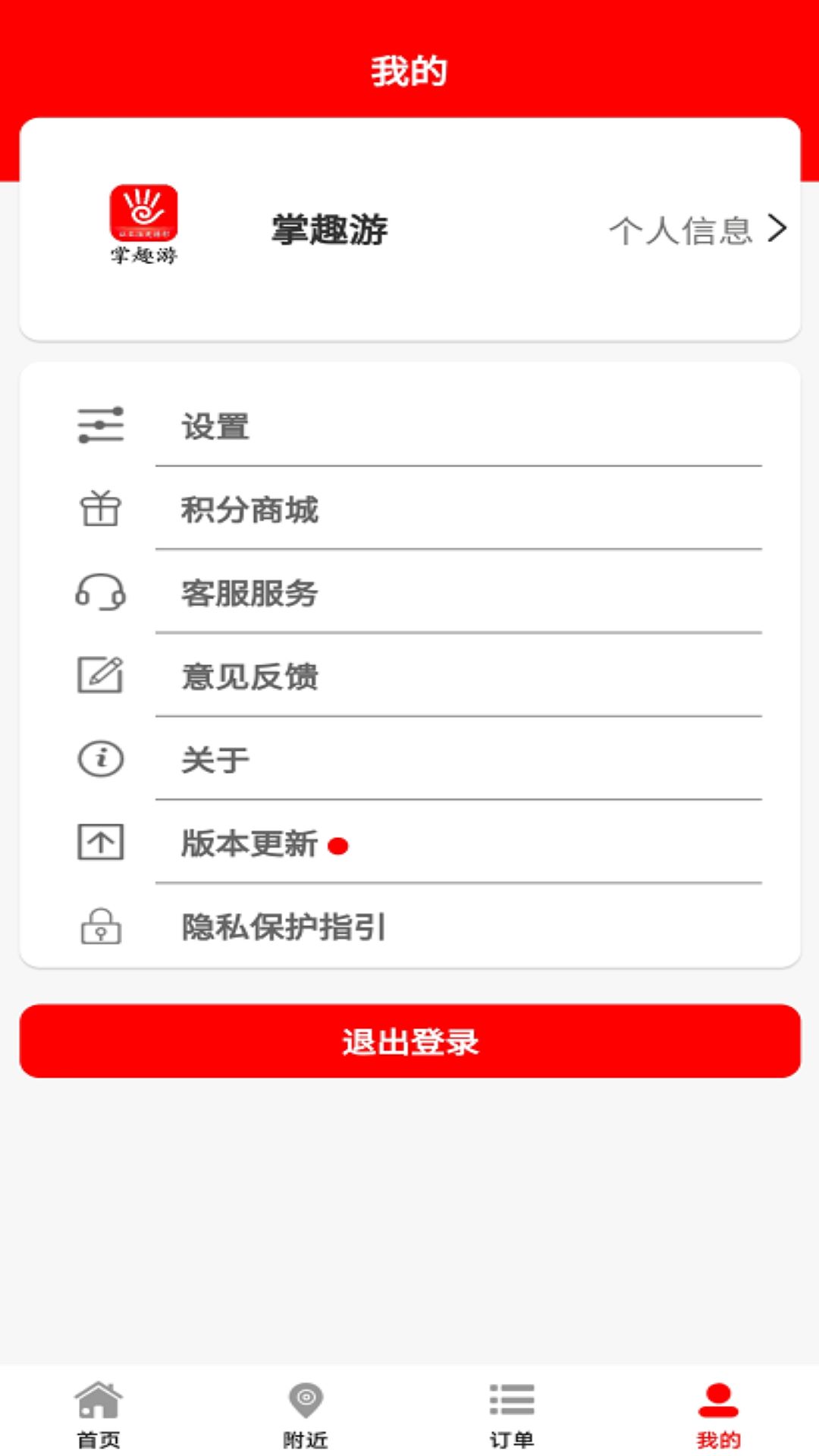View the 关于 about page
Screen dimensions: 819x1456
pyautogui.click(x=409, y=760)
